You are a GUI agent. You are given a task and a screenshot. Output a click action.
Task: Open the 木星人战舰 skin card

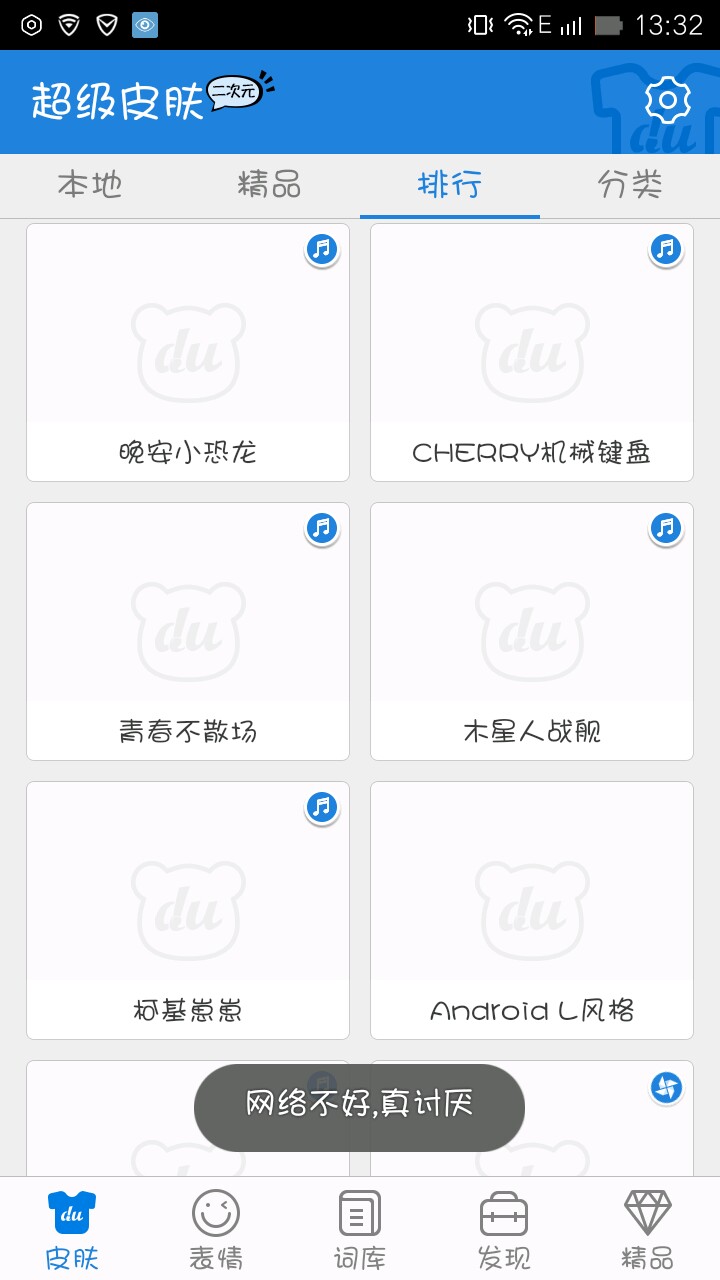532,631
